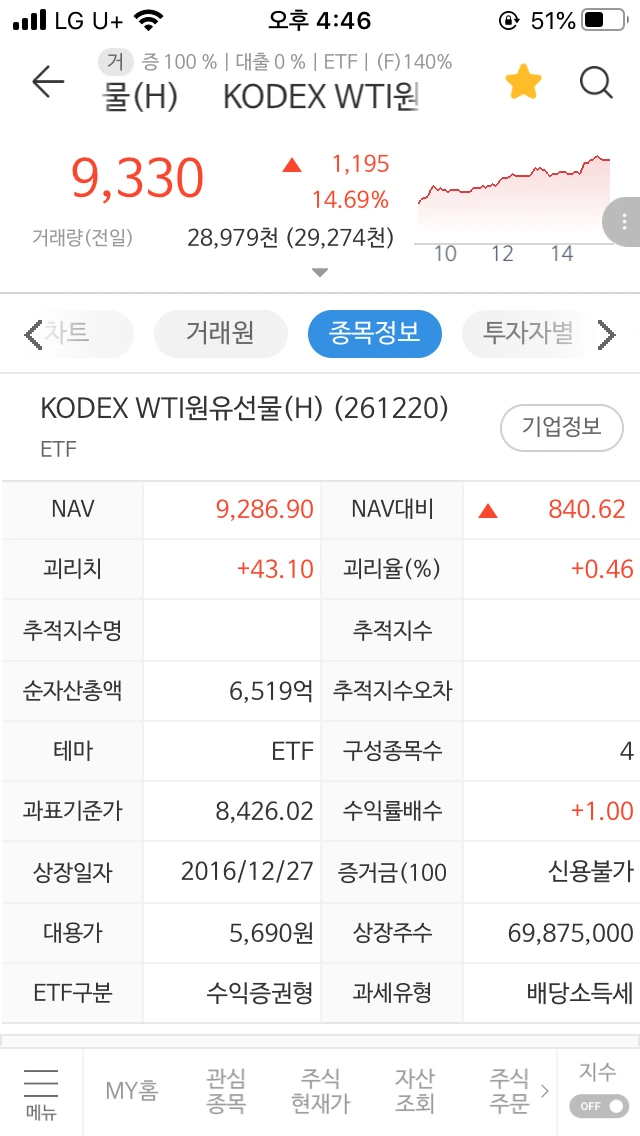Open 주식현재가 in the bottom bar

coord(320,1091)
